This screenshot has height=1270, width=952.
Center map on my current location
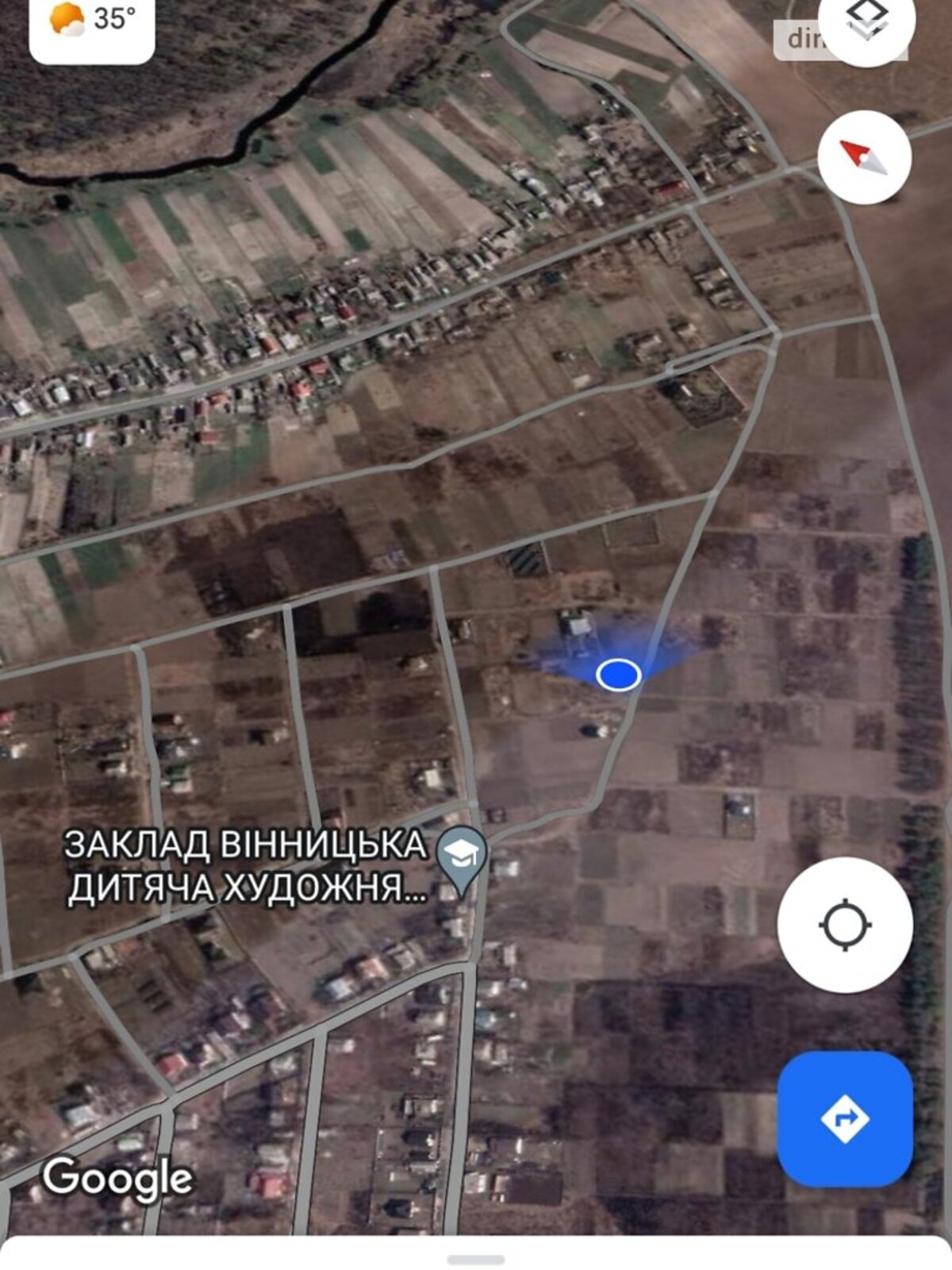click(845, 925)
